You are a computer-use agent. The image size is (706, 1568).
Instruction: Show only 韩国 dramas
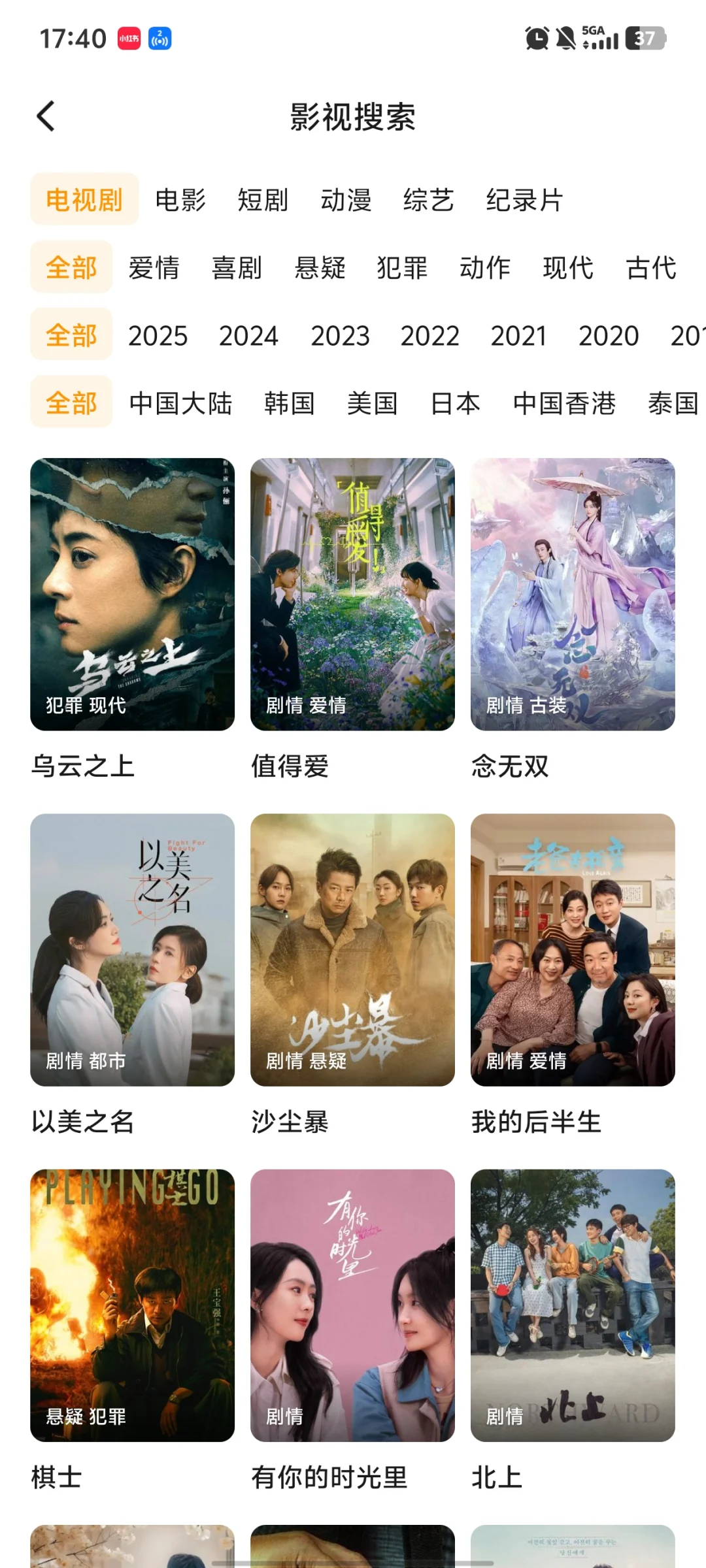click(289, 403)
